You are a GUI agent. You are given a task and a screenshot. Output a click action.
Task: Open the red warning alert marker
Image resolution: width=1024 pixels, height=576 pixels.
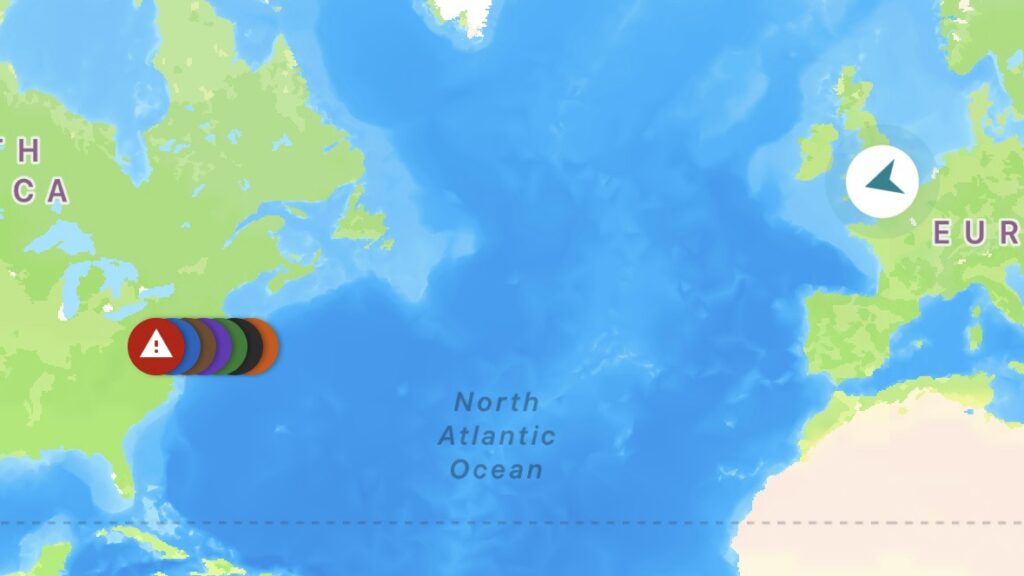[155, 347]
